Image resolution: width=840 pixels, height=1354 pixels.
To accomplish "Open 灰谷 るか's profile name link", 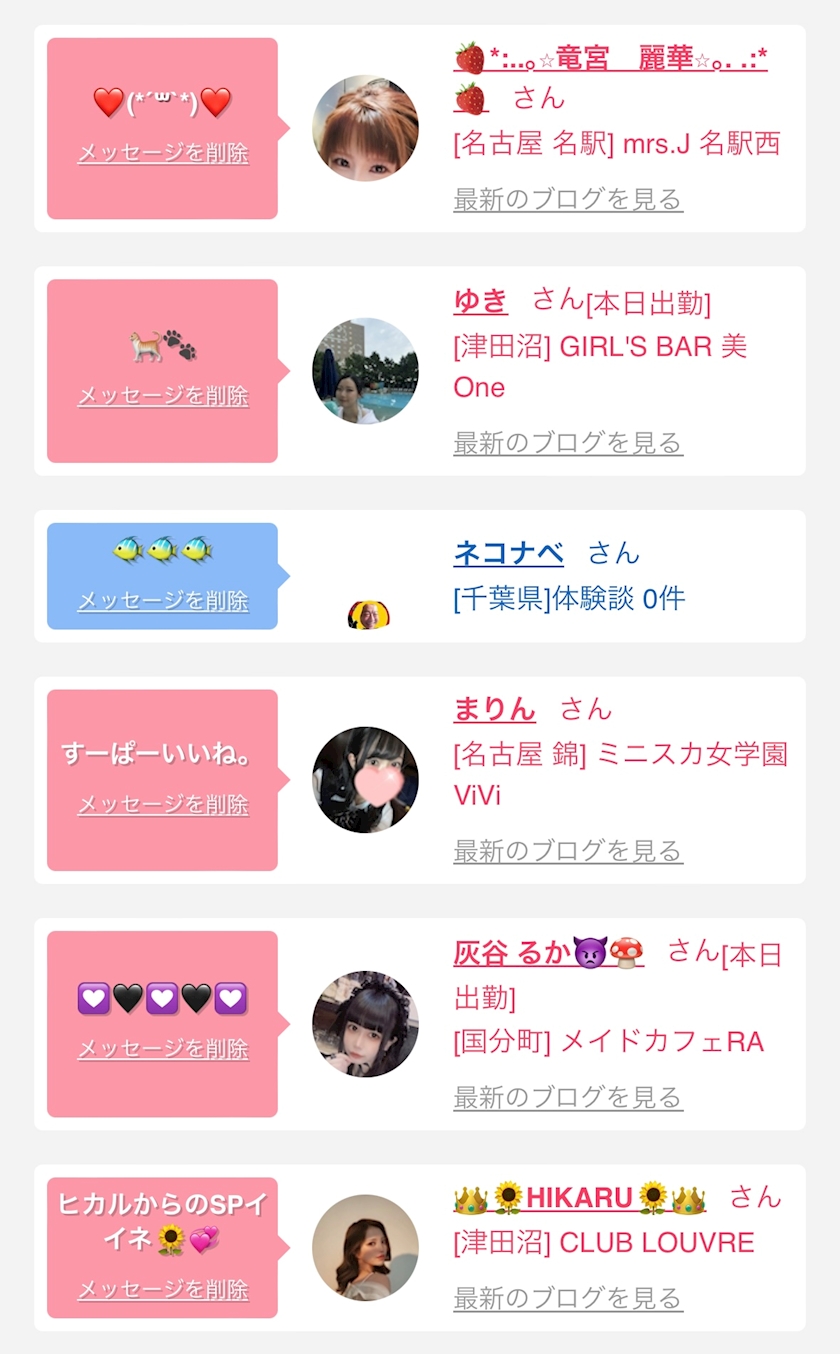I will (x=548, y=953).
